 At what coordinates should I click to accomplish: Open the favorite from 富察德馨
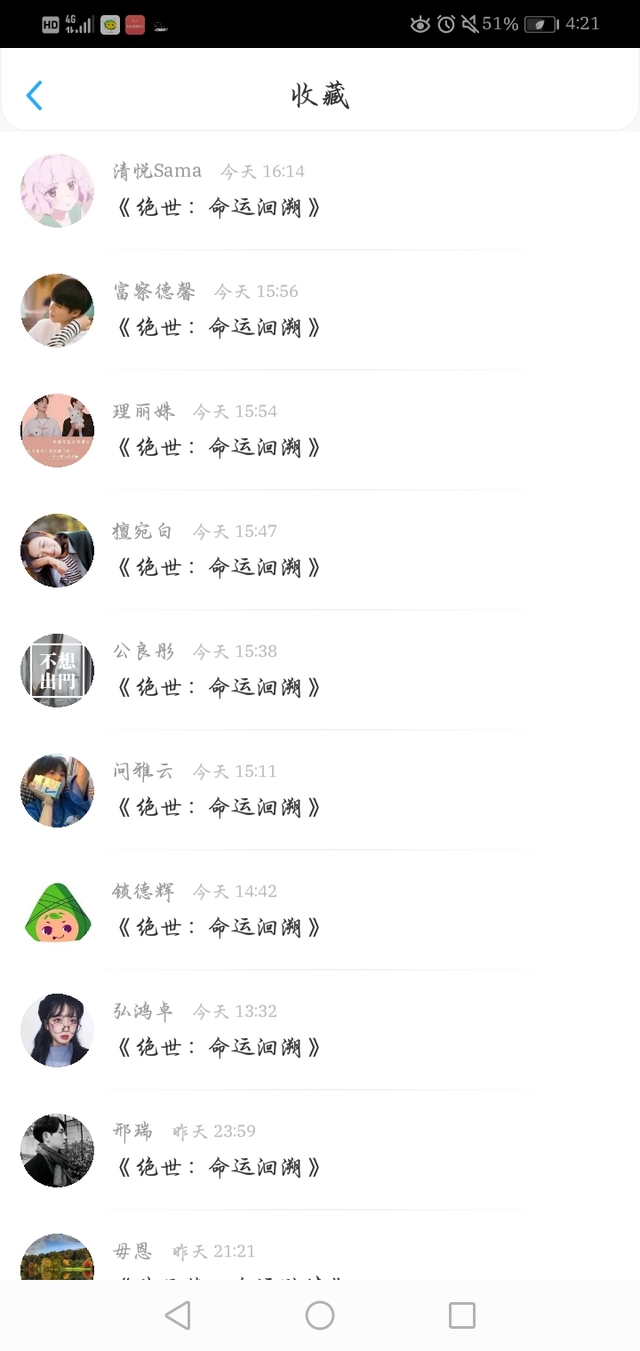coord(320,311)
